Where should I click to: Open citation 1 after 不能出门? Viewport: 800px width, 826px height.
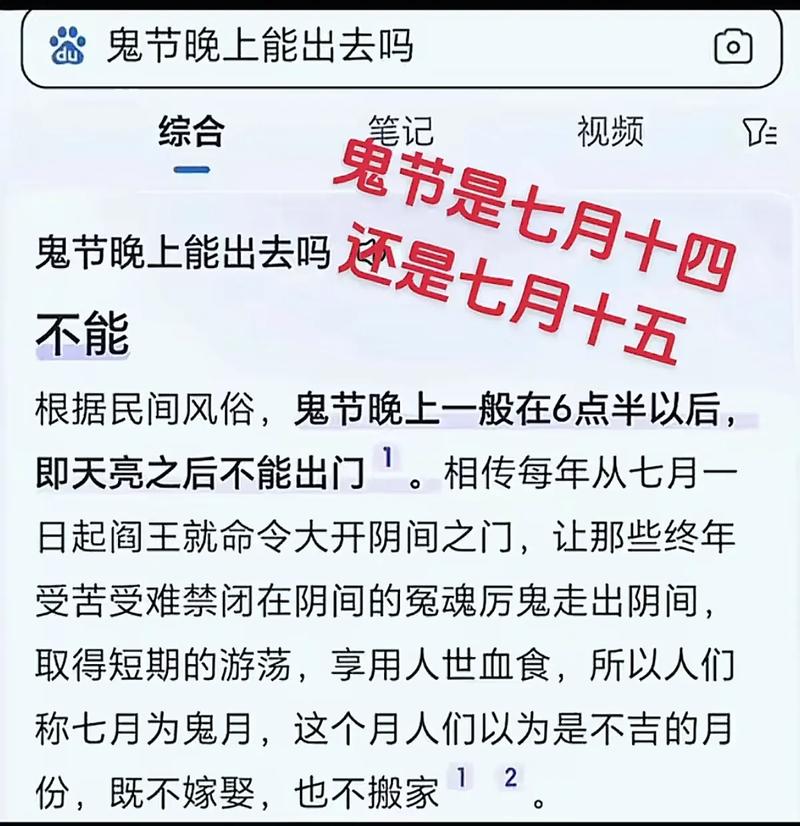tap(387, 458)
